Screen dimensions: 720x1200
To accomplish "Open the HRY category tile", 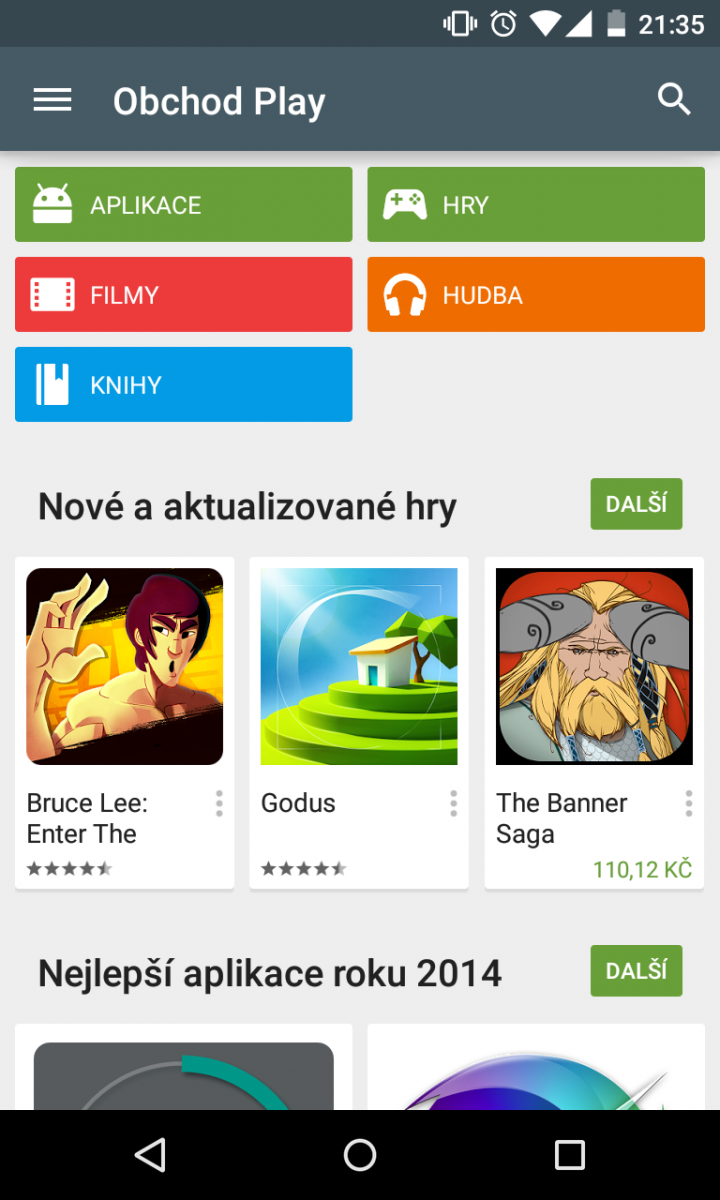I will click(x=536, y=204).
